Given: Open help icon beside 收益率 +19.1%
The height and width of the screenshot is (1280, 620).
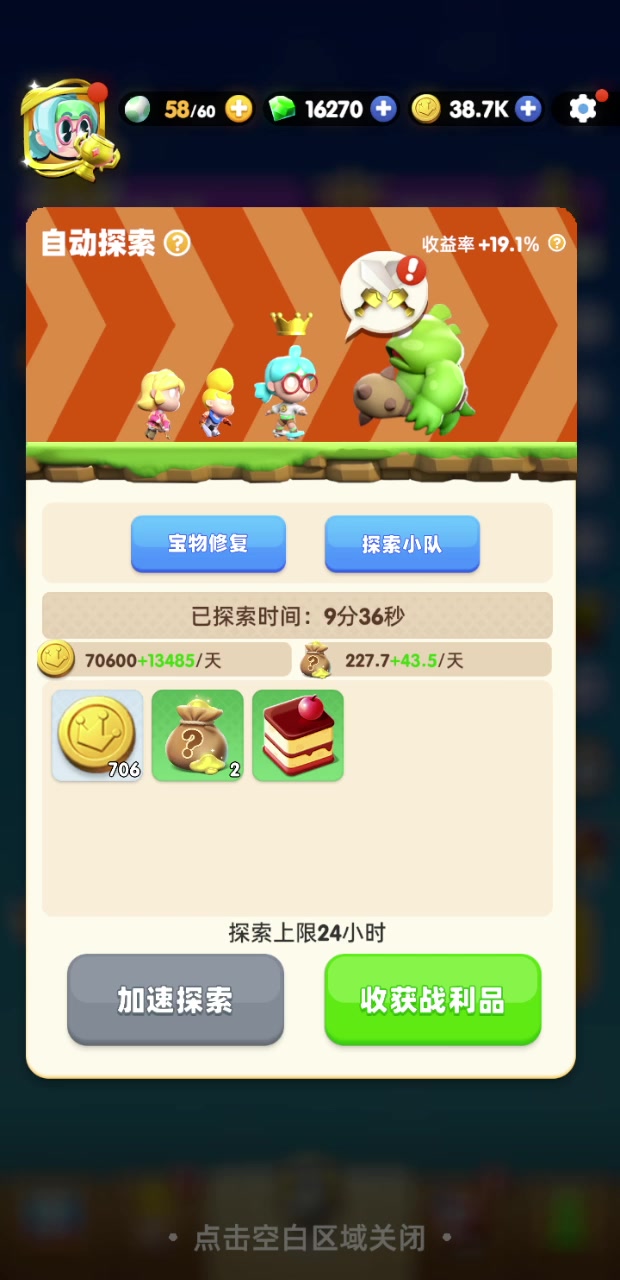Looking at the screenshot, I should 557,243.
